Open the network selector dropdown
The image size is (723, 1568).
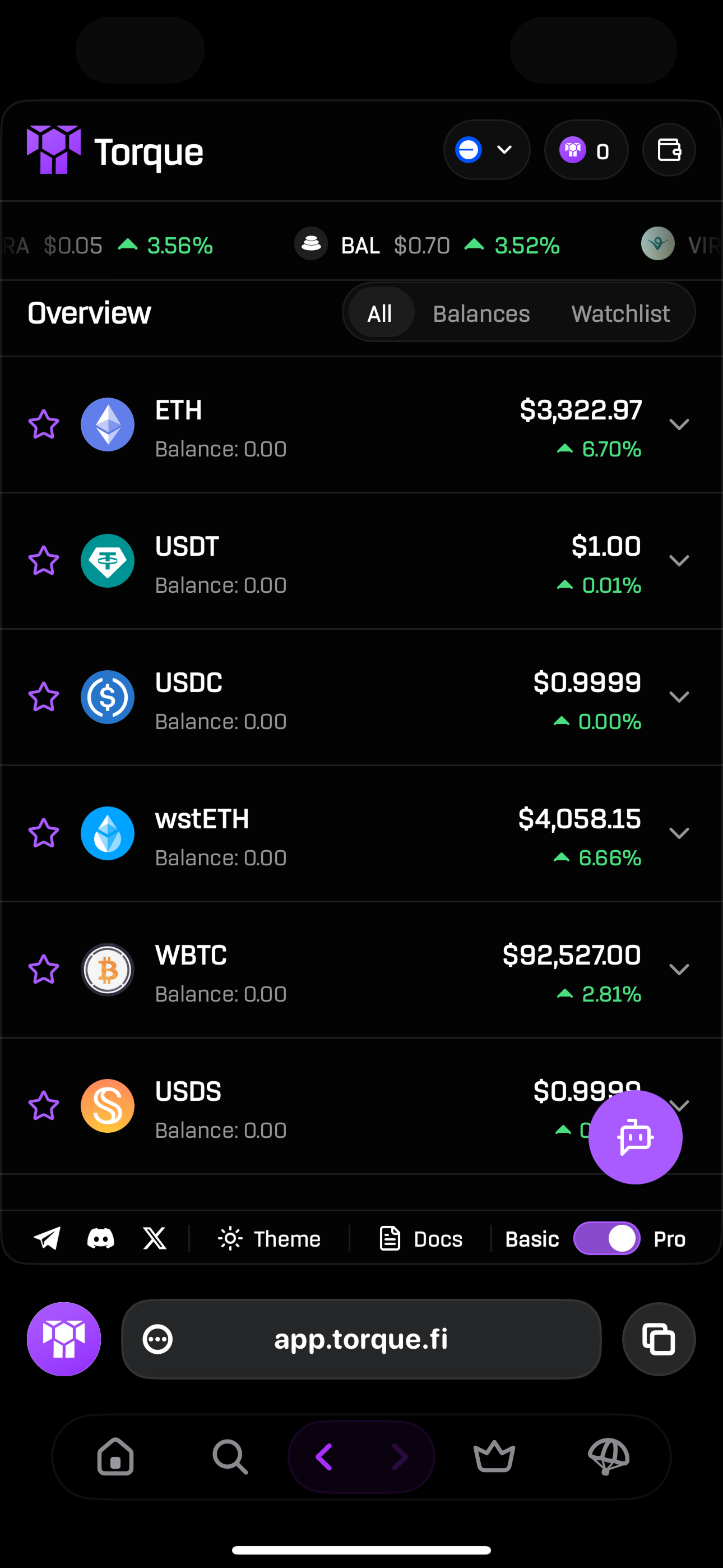coord(486,150)
